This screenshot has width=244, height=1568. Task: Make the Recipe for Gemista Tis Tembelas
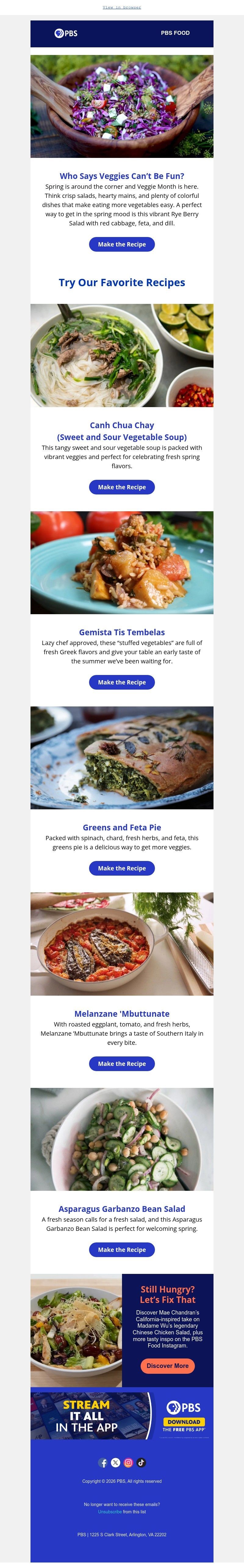122,682
